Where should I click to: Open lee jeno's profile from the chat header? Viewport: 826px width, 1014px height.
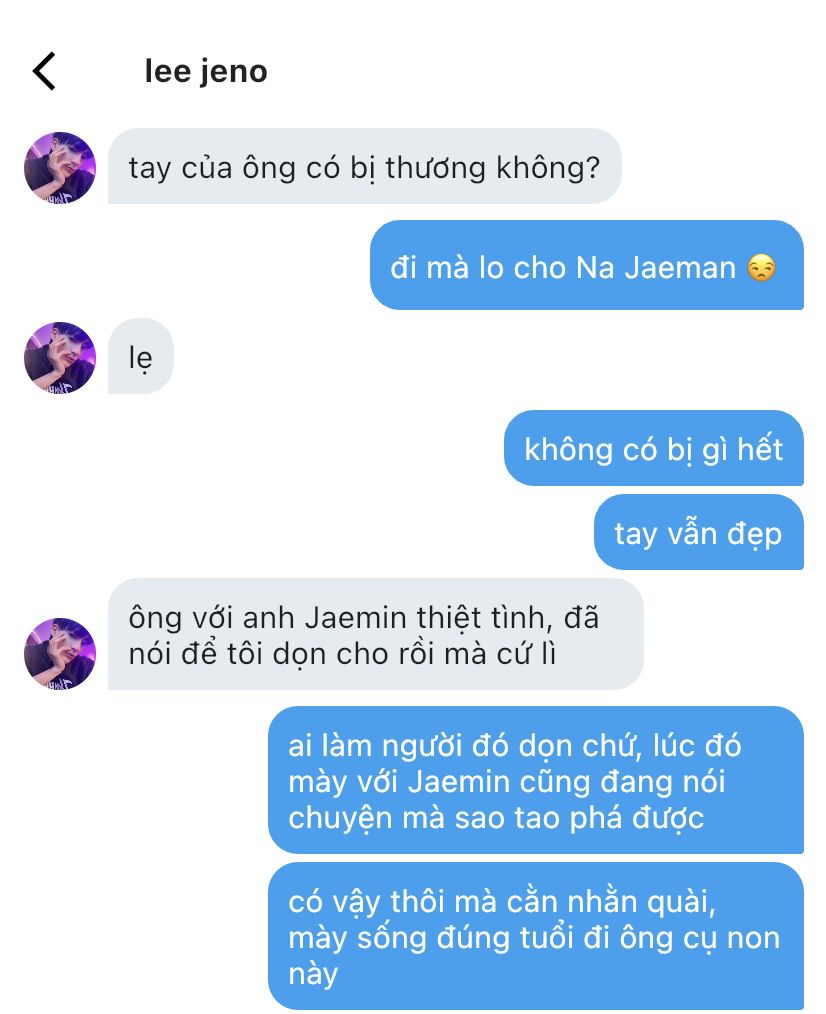(206, 72)
